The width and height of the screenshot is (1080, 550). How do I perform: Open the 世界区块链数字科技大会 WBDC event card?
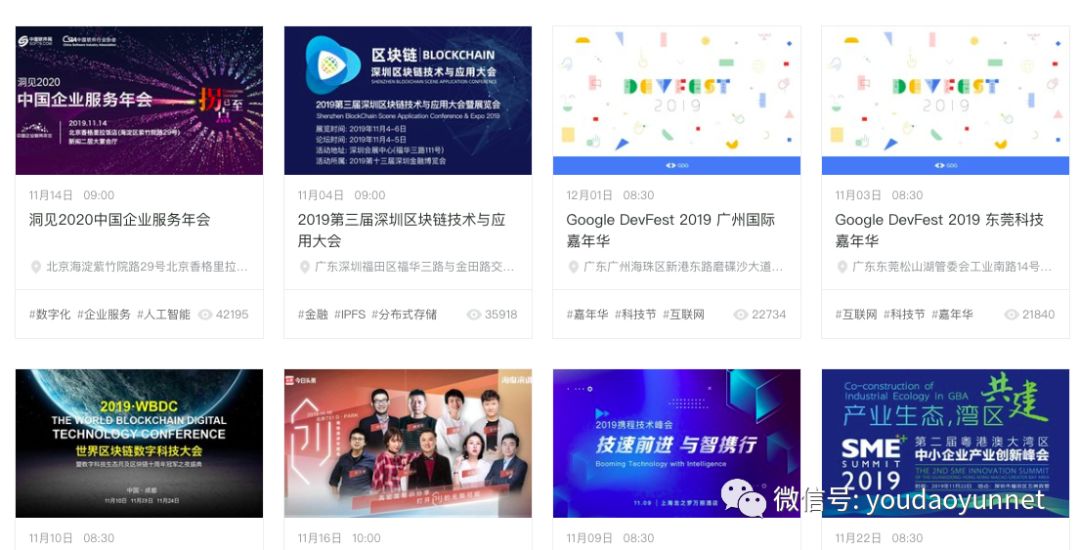pyautogui.click(x=139, y=443)
